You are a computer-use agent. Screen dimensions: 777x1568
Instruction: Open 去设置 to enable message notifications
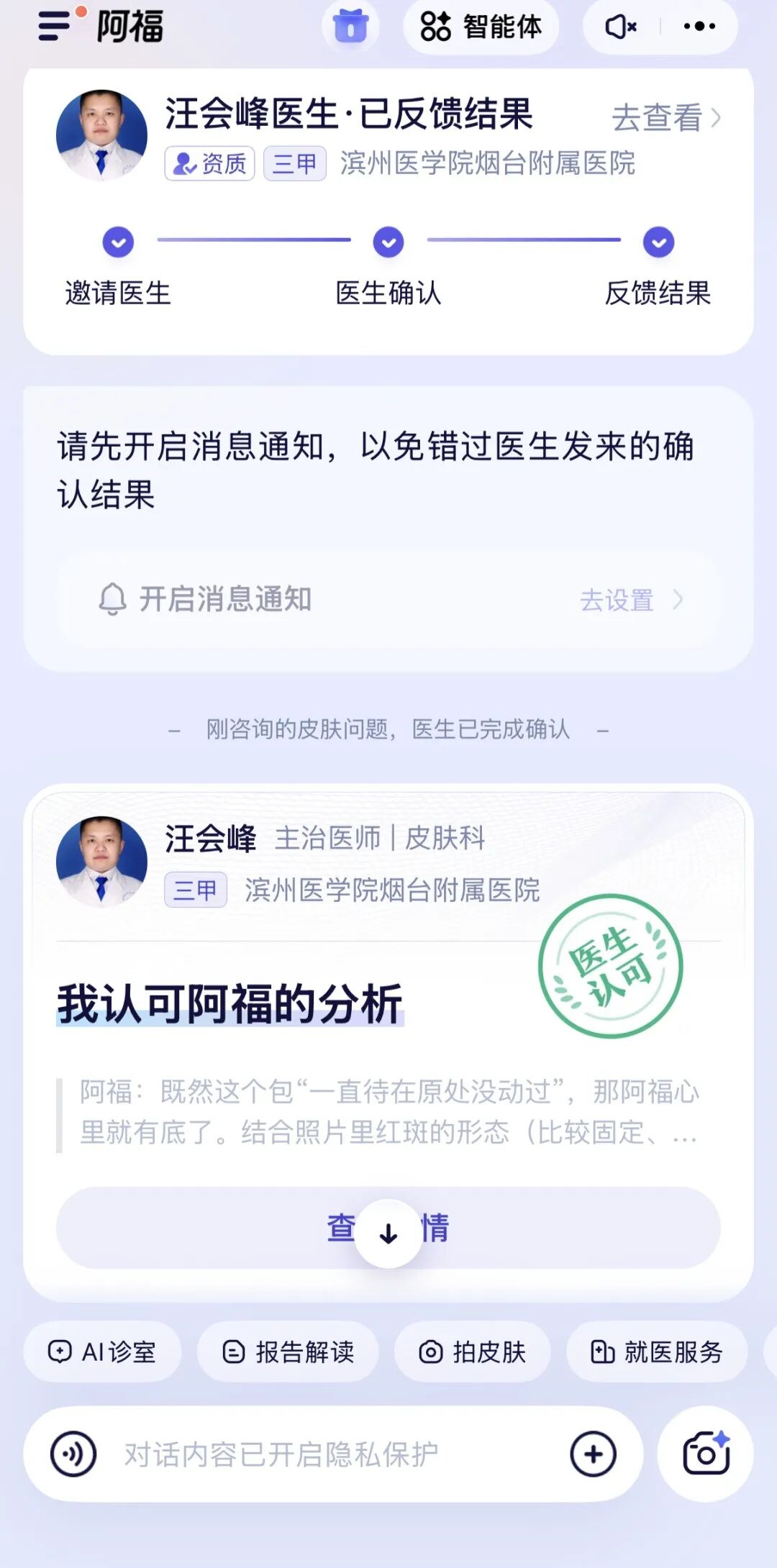point(632,600)
